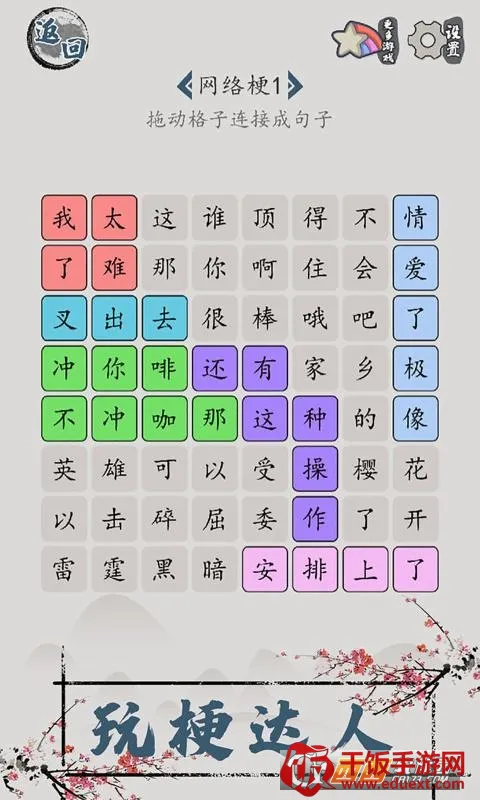The height and width of the screenshot is (800, 480).
Task: Select the pink 安 tile
Action: (x=265, y=569)
